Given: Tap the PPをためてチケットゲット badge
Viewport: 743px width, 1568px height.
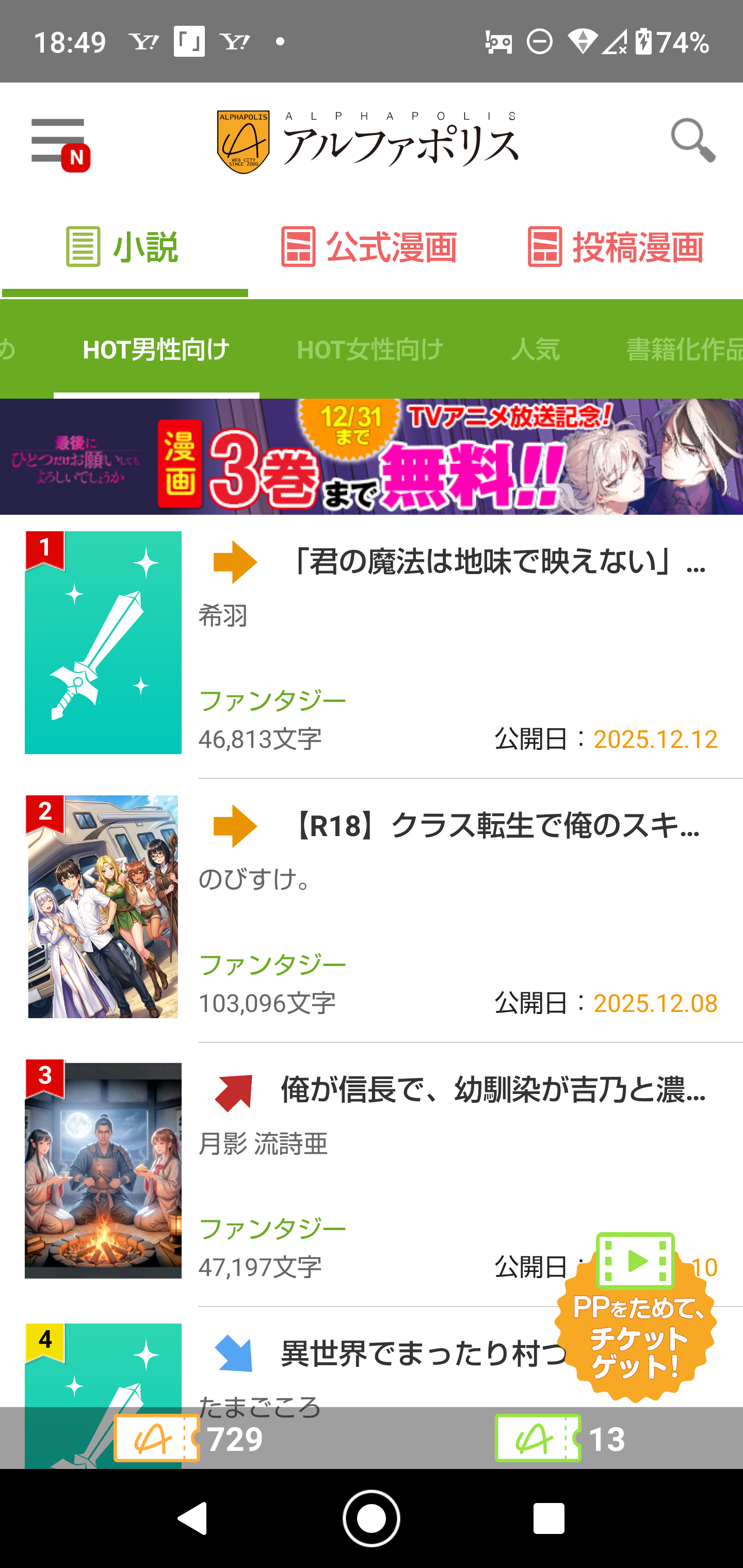Looking at the screenshot, I should coord(635,1321).
